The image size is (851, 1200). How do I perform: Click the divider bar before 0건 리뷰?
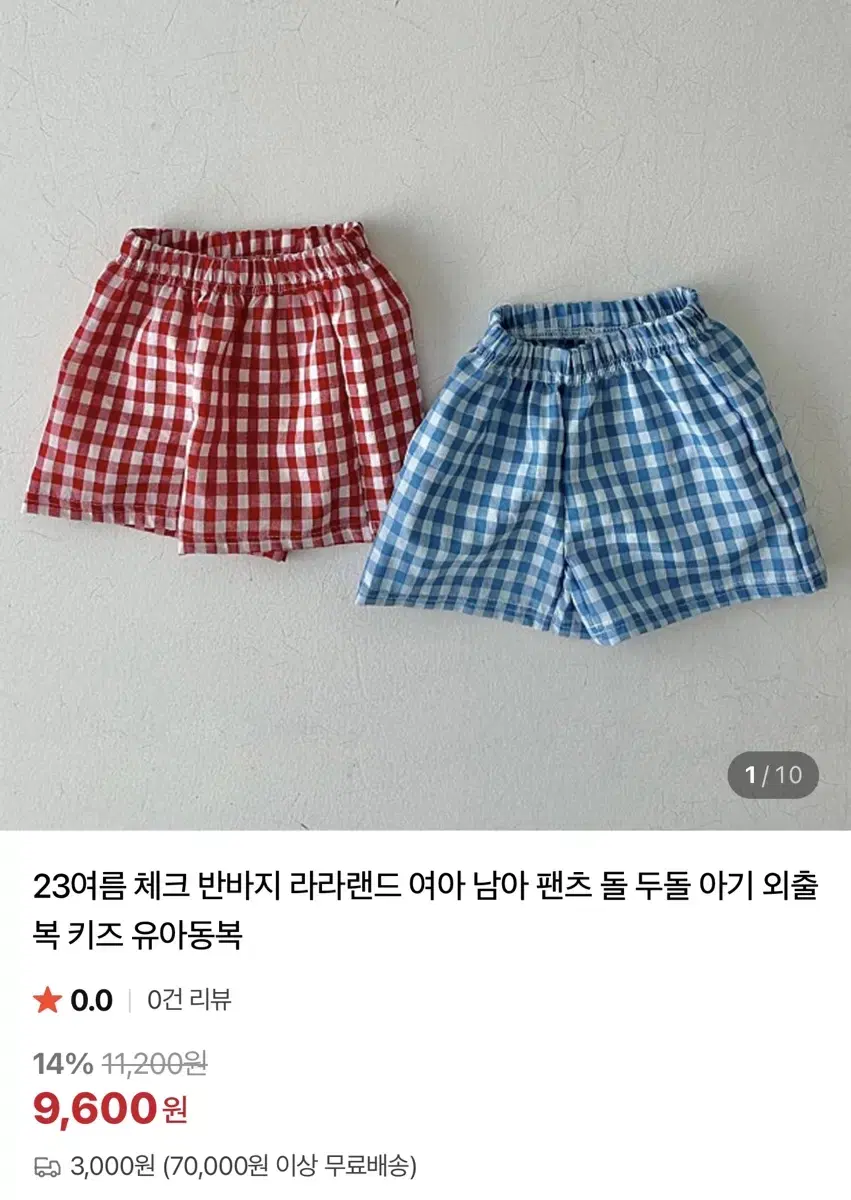click(131, 997)
